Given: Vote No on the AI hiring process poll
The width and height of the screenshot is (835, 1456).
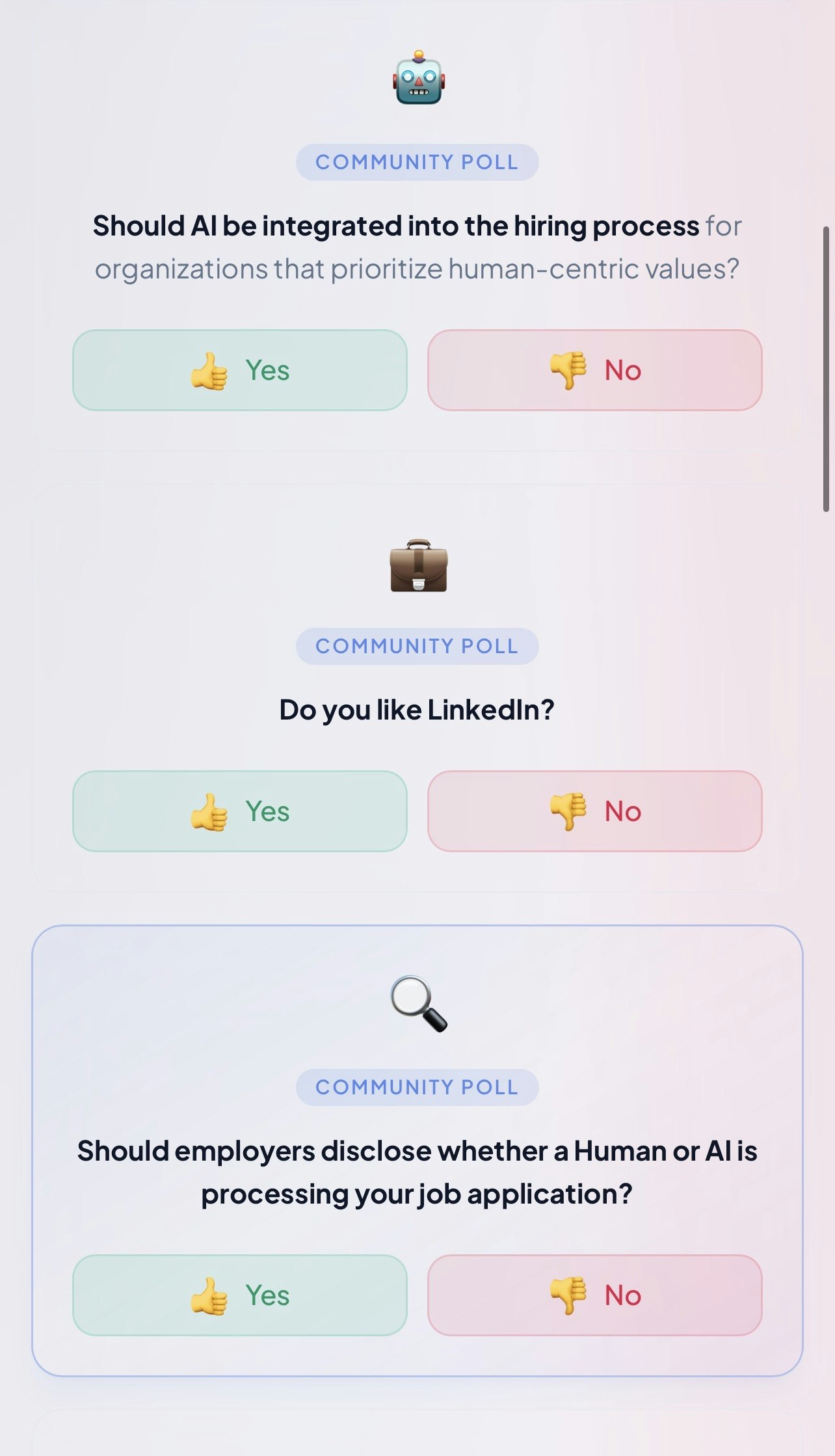Looking at the screenshot, I should tap(596, 370).
